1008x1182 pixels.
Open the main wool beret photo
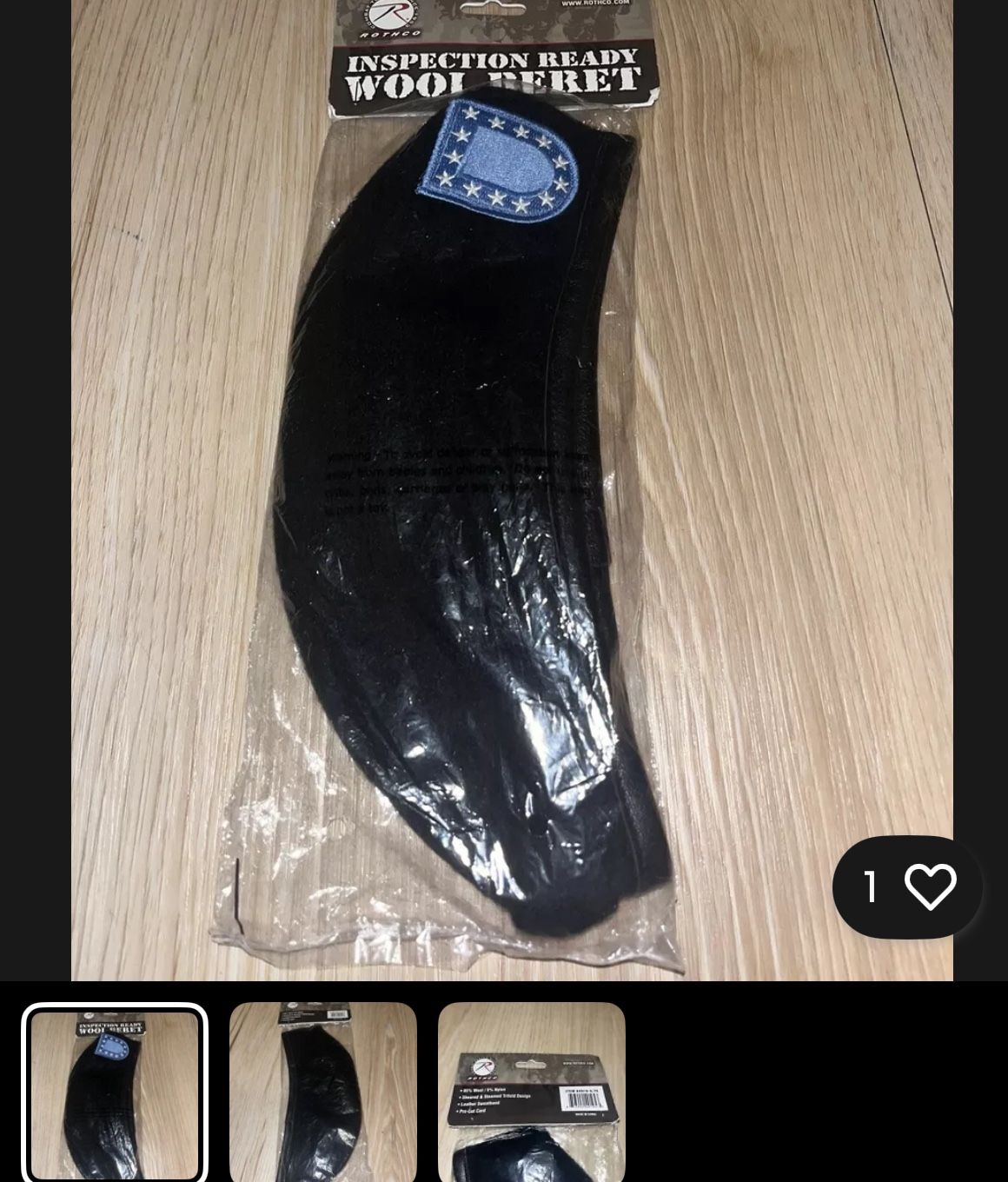click(511, 487)
